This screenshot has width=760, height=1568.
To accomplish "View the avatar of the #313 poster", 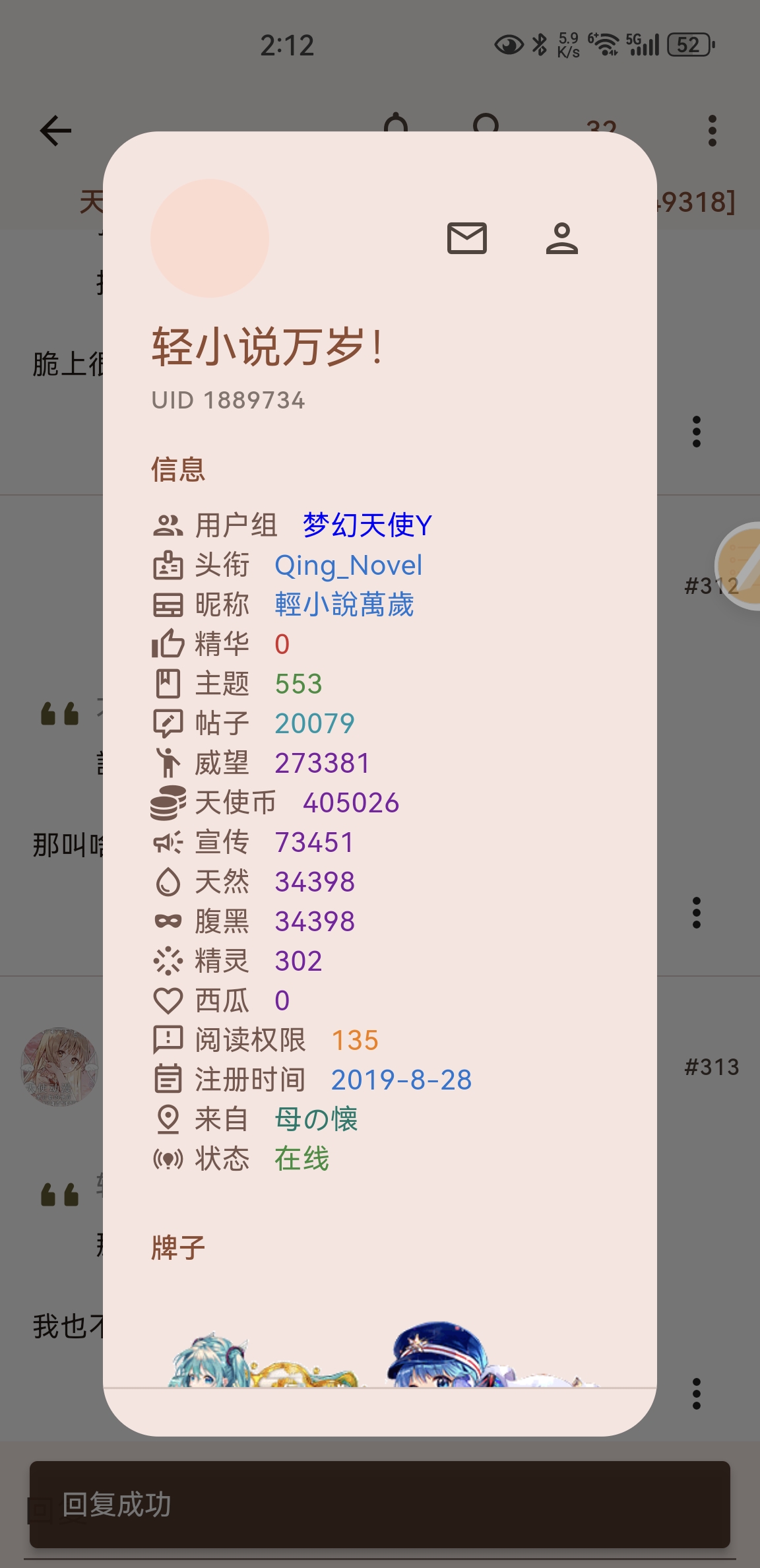I will 59,1066.
